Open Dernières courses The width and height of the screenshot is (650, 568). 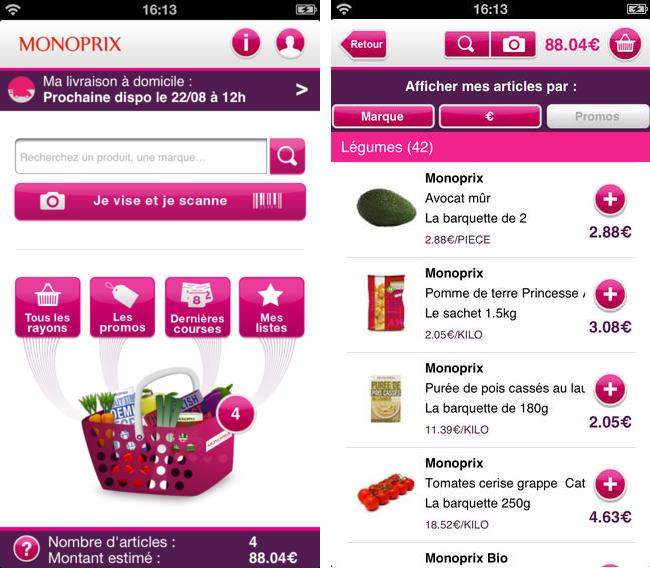point(198,307)
